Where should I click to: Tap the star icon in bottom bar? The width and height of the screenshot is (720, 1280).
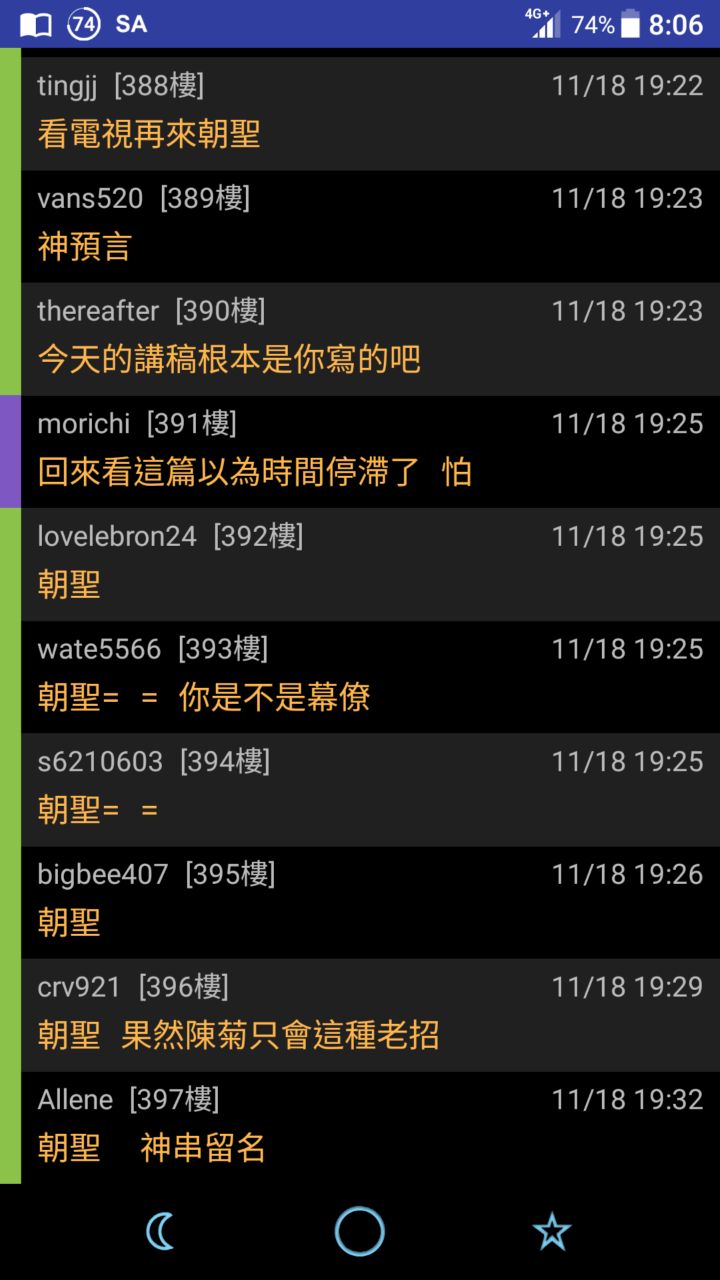pos(551,1231)
